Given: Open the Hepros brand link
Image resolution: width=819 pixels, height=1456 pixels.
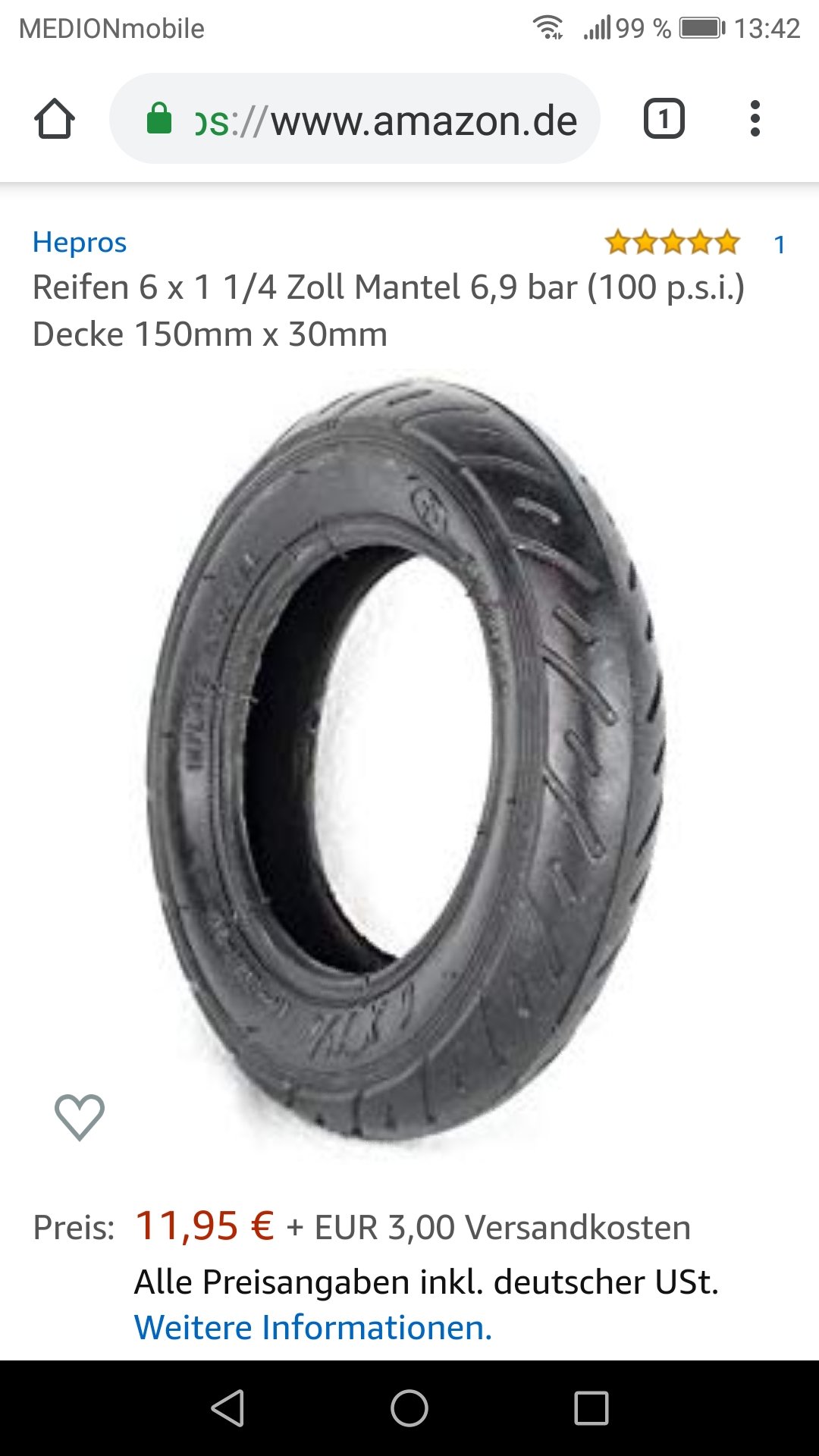Looking at the screenshot, I should (80, 242).
